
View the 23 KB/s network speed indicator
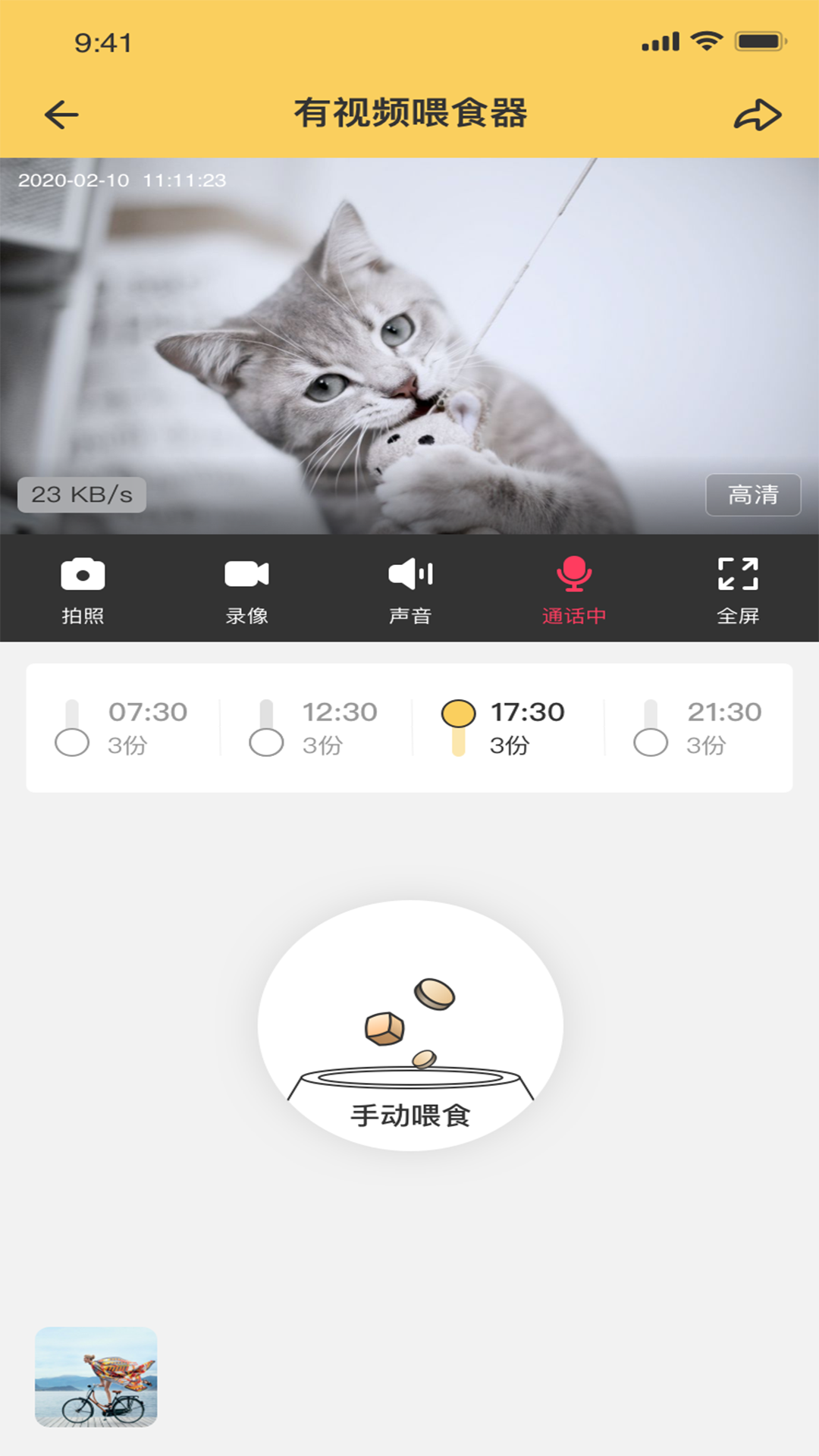(80, 494)
